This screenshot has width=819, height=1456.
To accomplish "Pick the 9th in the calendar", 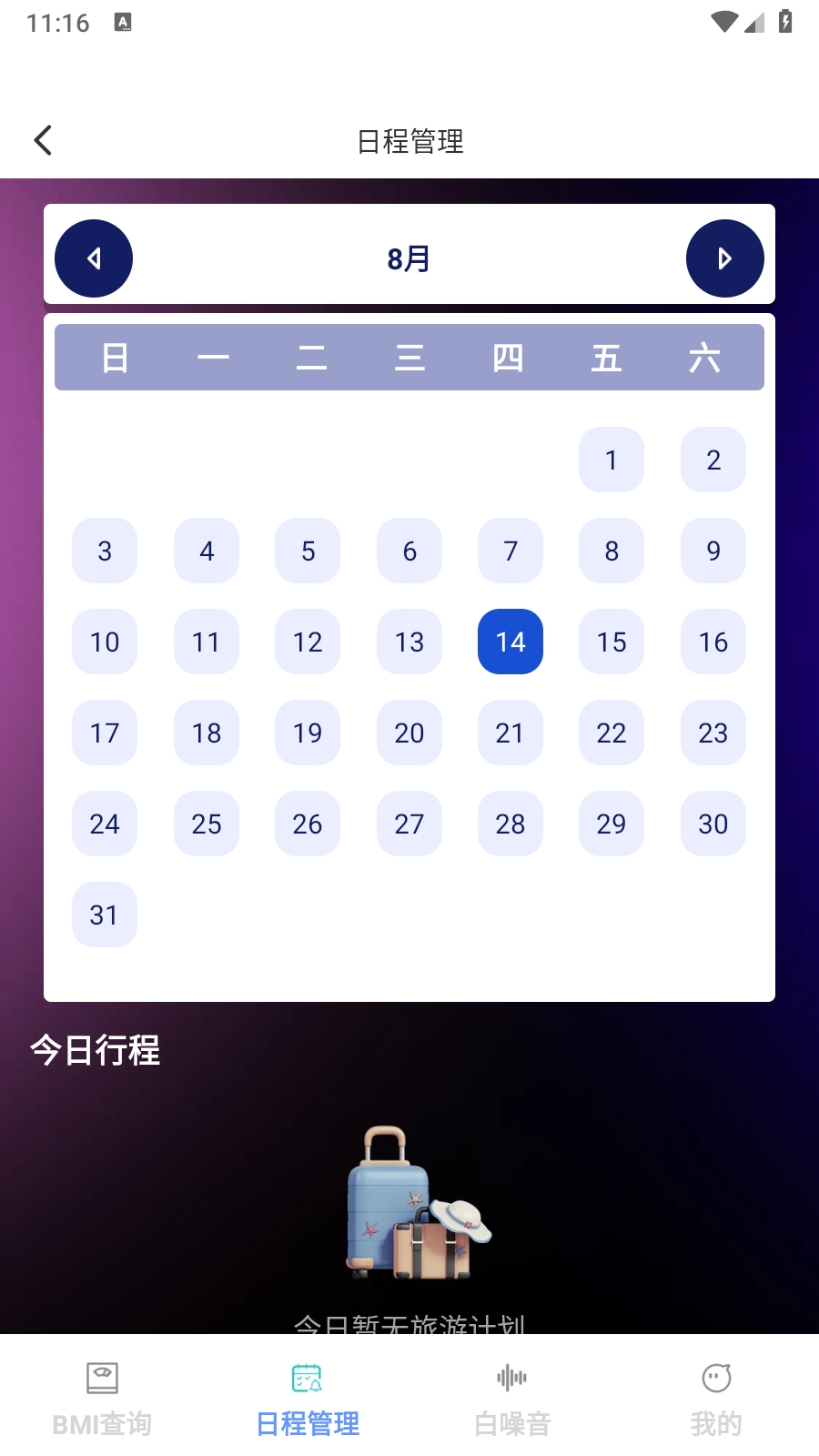I will tap(713, 551).
